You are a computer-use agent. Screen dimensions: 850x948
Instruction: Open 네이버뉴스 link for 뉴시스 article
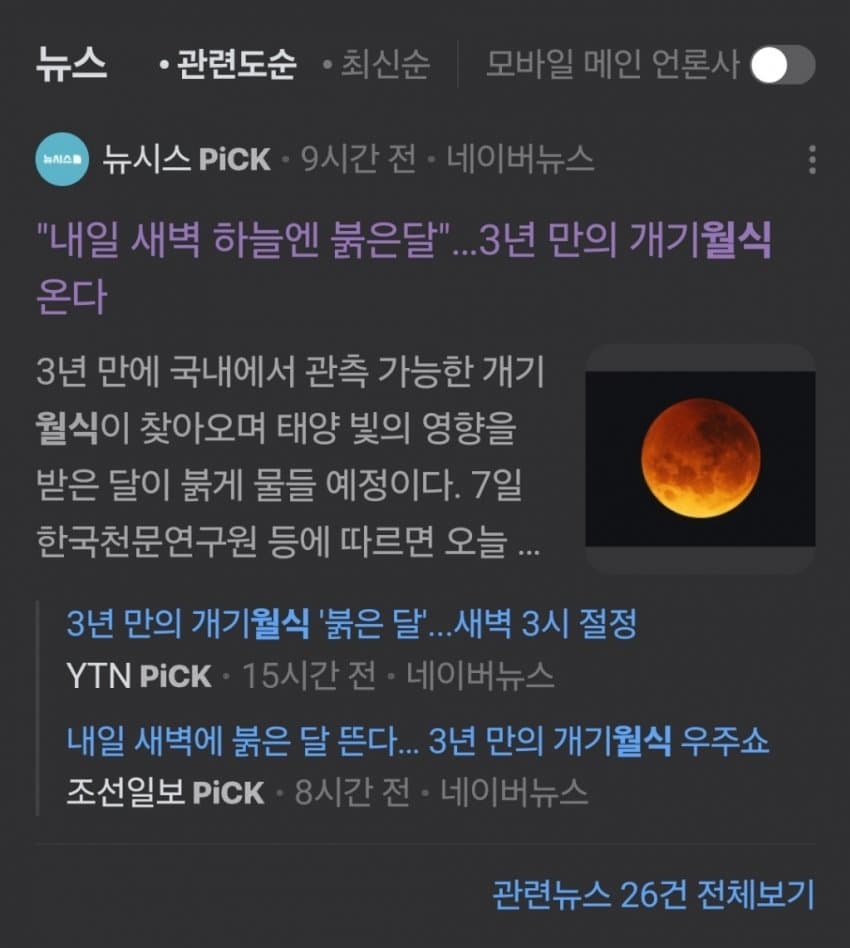(x=520, y=159)
